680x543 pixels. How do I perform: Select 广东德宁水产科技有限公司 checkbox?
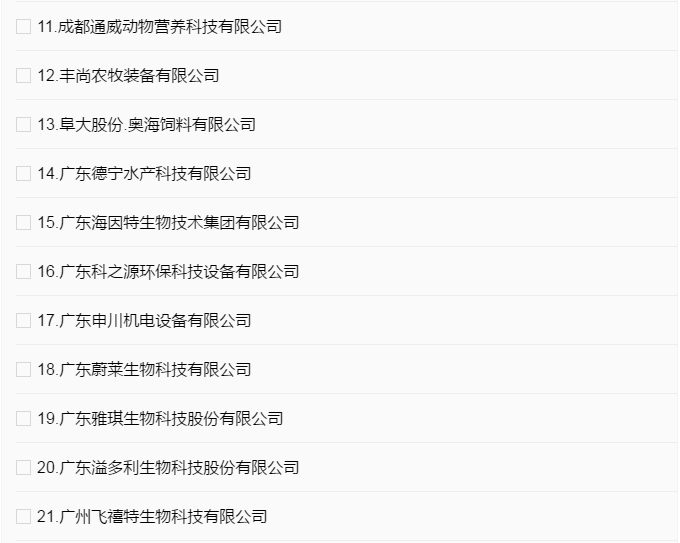coord(23,174)
